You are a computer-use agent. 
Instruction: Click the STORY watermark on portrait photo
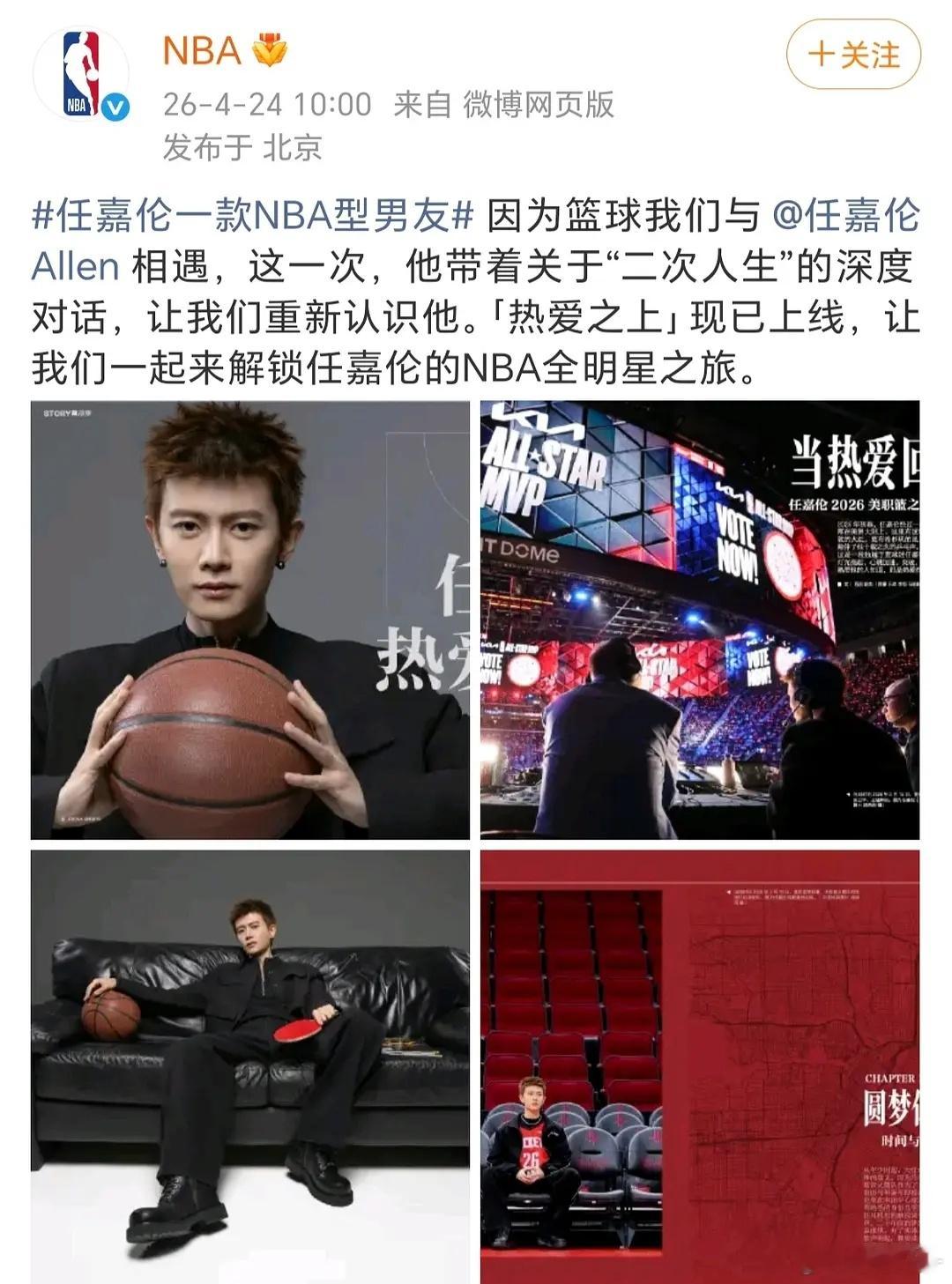pyautogui.click(x=57, y=414)
